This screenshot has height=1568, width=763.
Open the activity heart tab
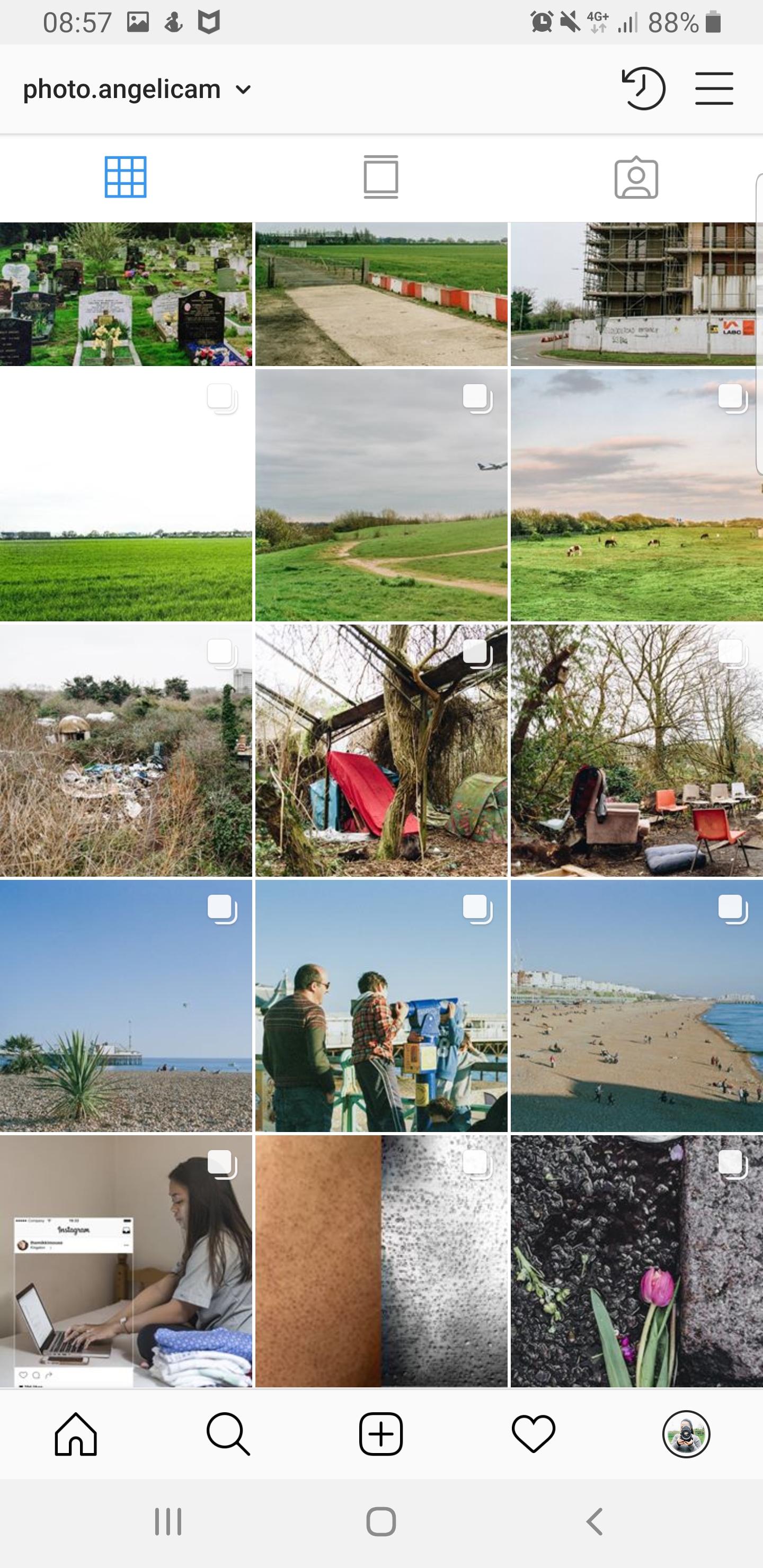pyautogui.click(x=534, y=1434)
